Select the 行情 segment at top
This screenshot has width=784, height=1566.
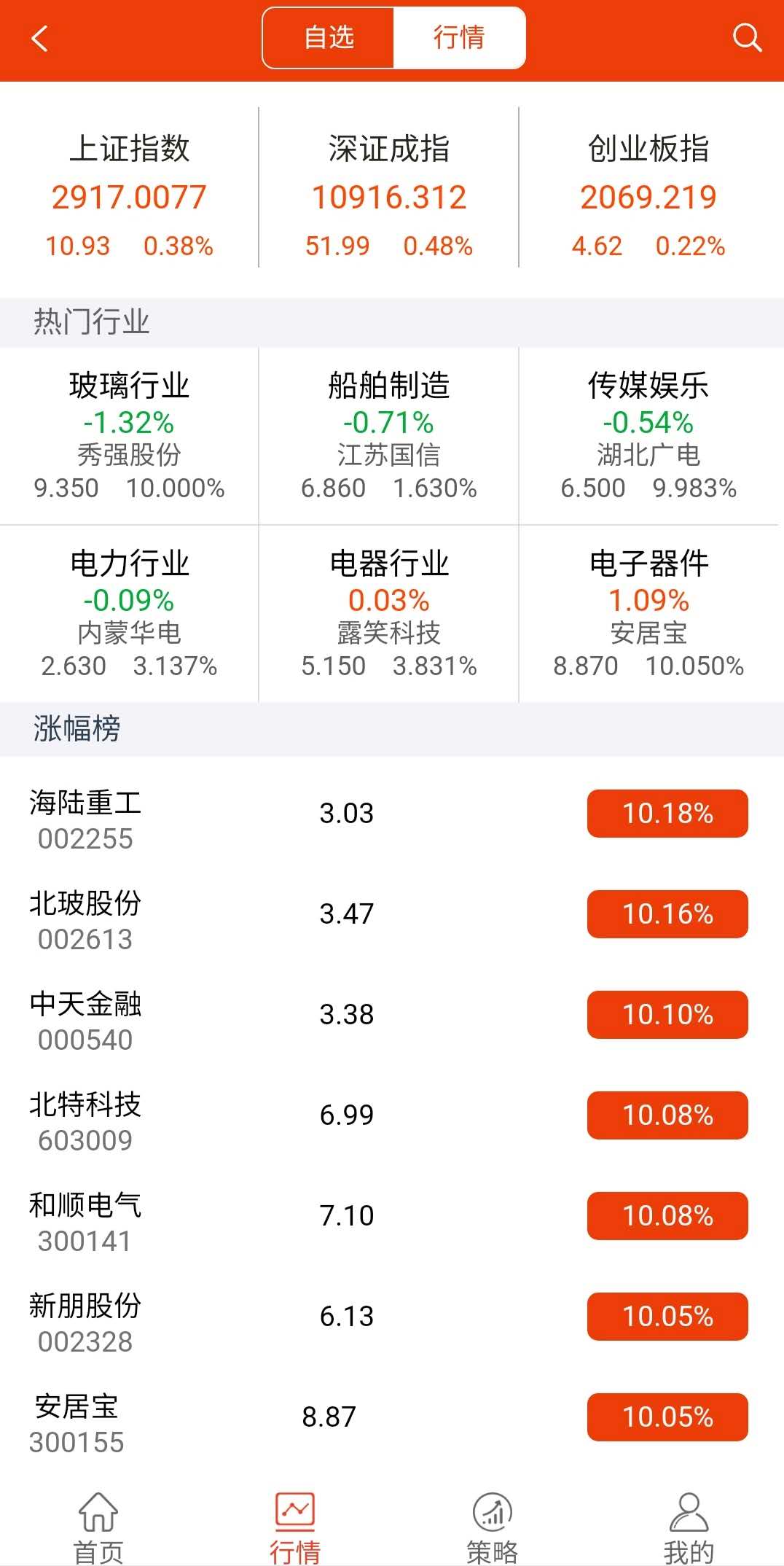pos(459,38)
